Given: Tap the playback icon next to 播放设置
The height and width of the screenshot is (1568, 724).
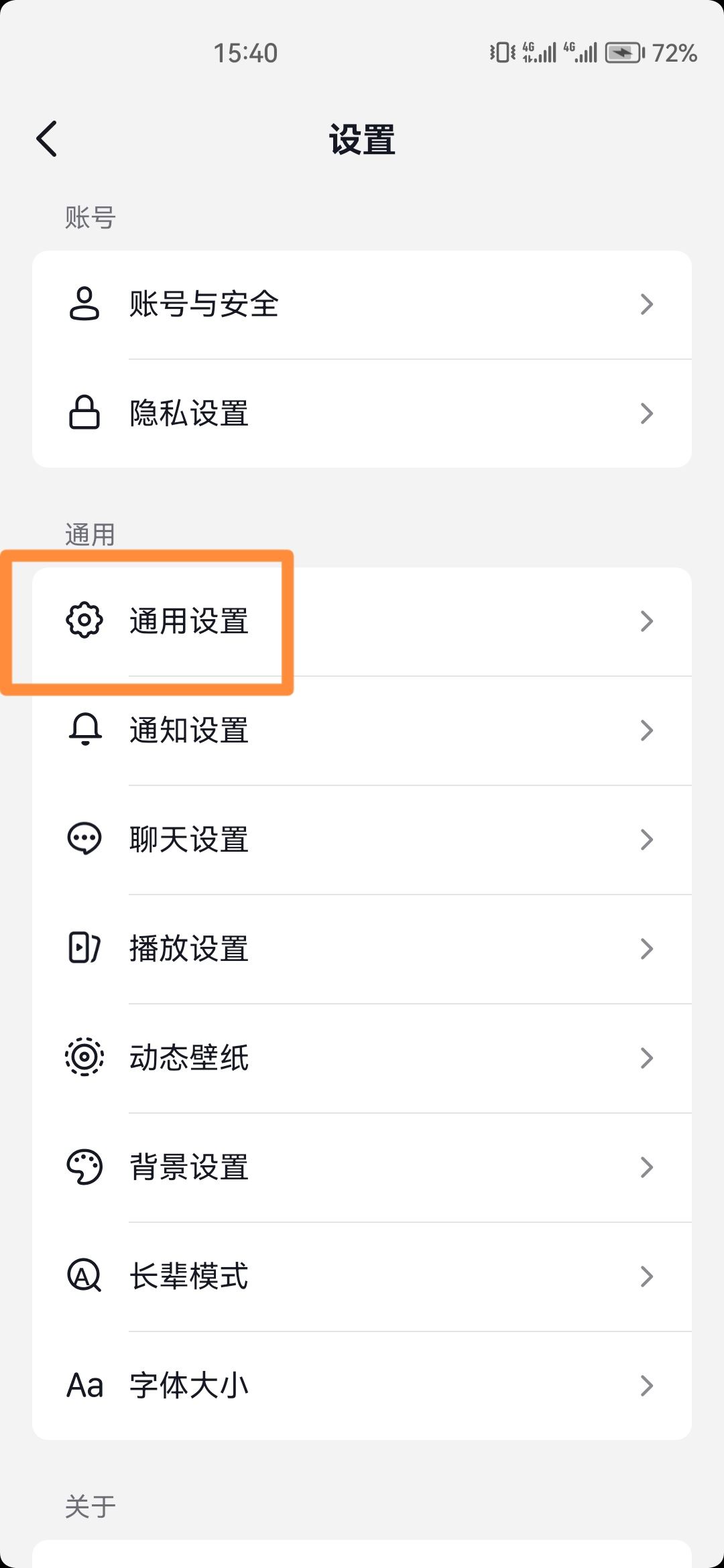Looking at the screenshot, I should click(x=84, y=948).
